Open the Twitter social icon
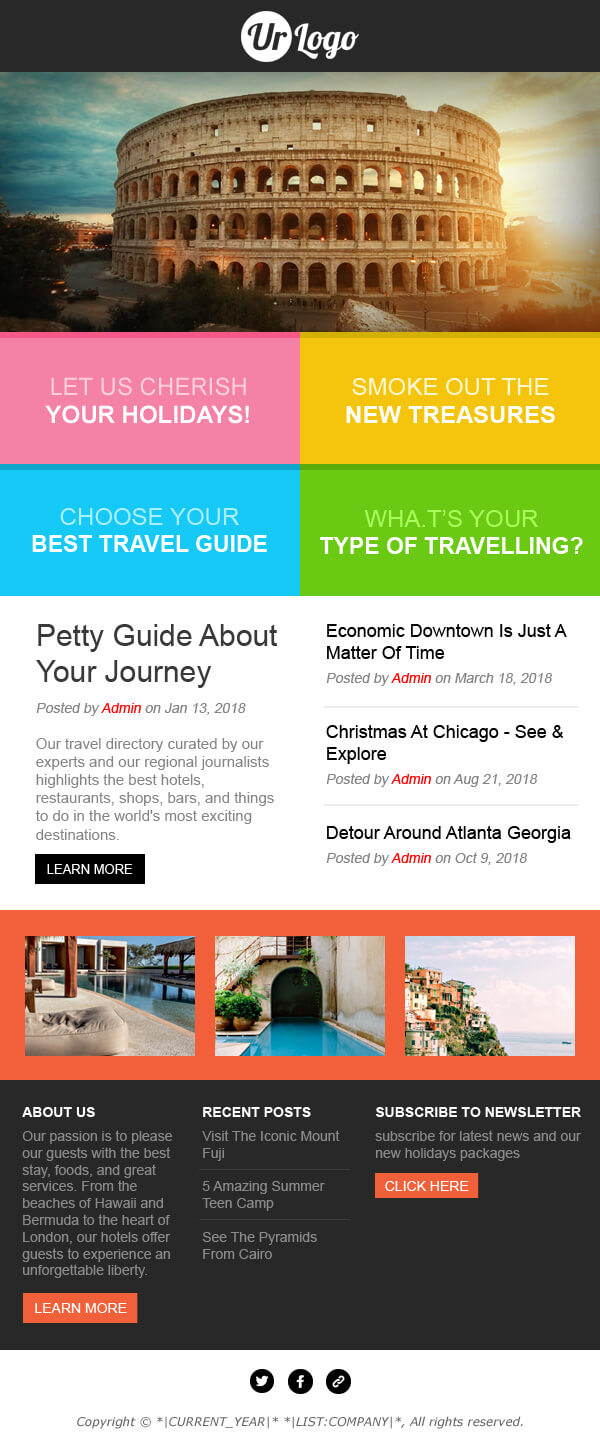The width and height of the screenshot is (600, 1450). 262,1382
